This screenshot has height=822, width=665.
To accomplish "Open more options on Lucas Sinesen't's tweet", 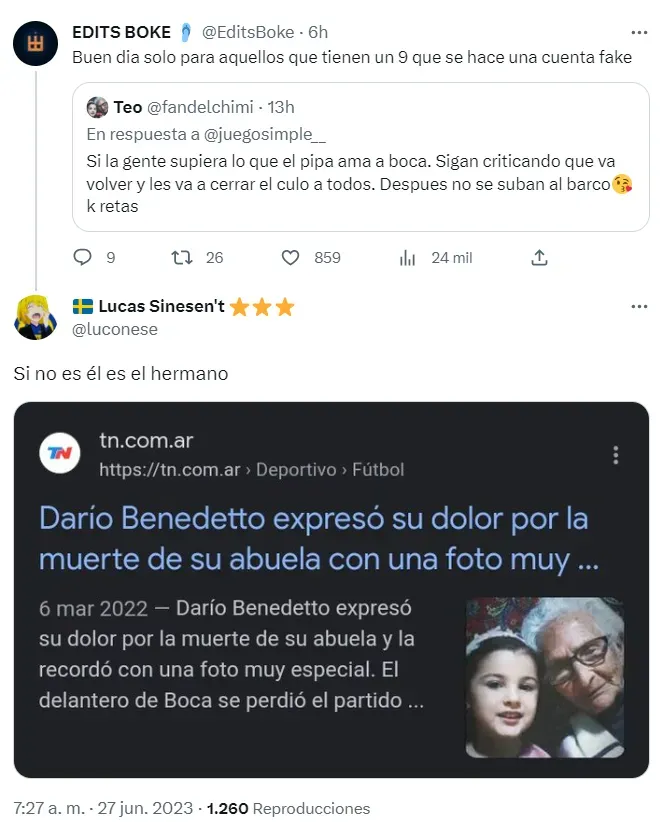I will click(x=640, y=307).
